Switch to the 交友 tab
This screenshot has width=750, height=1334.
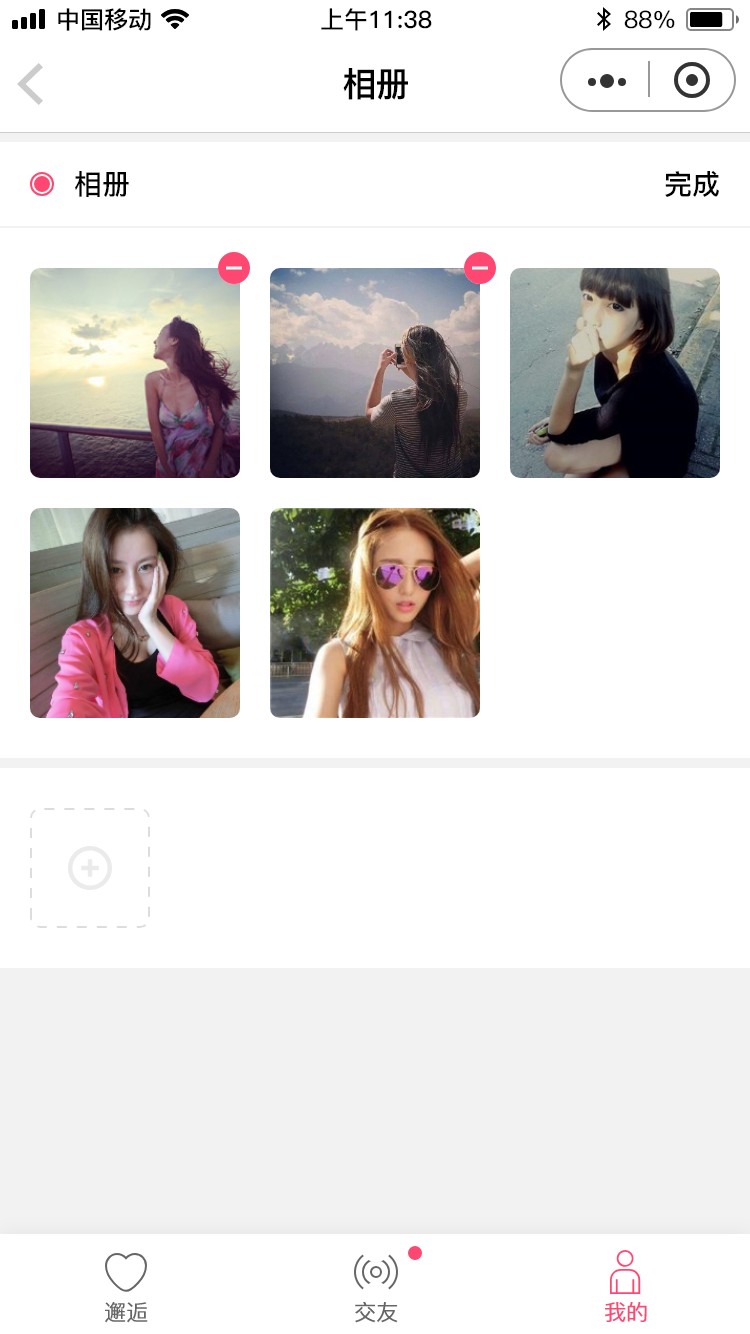376,1287
